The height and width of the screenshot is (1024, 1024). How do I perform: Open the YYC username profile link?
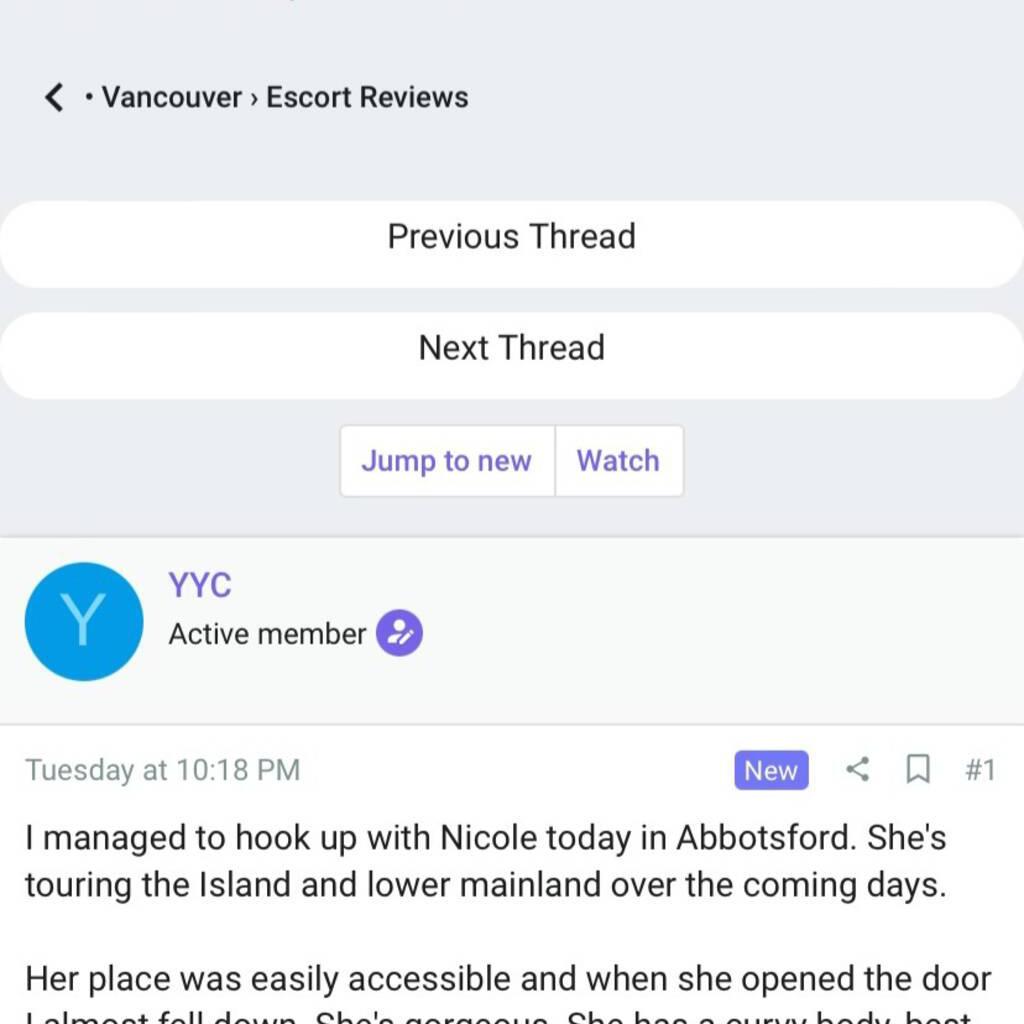[200, 585]
